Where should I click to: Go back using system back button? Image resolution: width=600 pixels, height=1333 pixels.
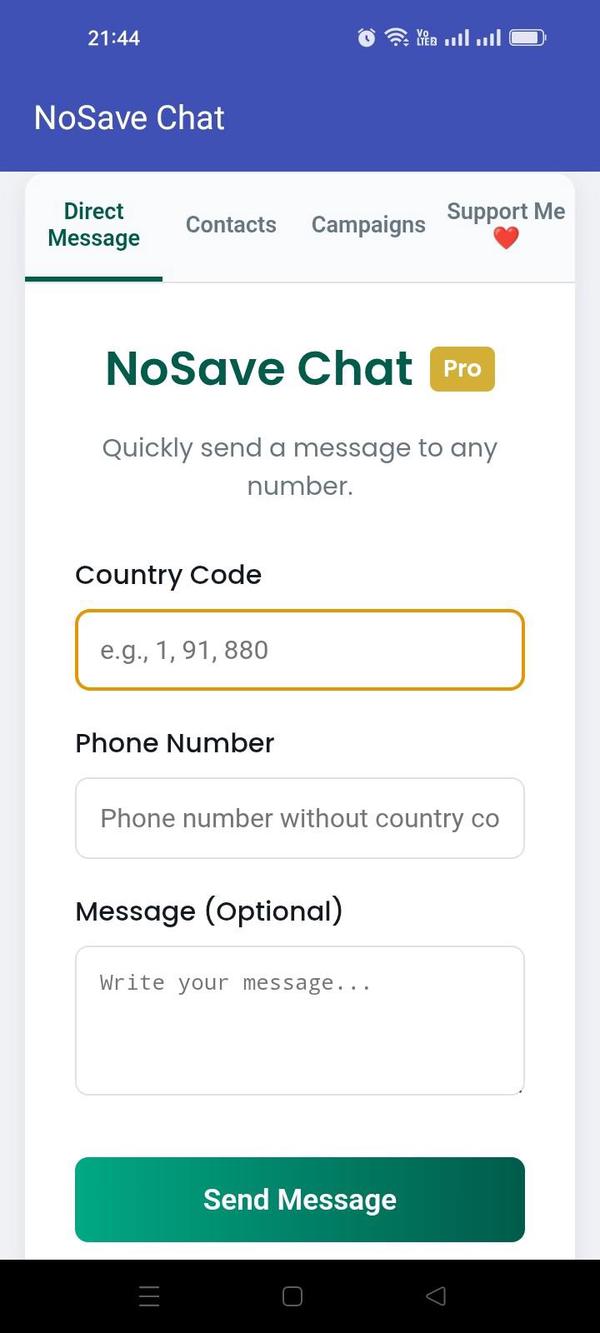pos(435,1297)
